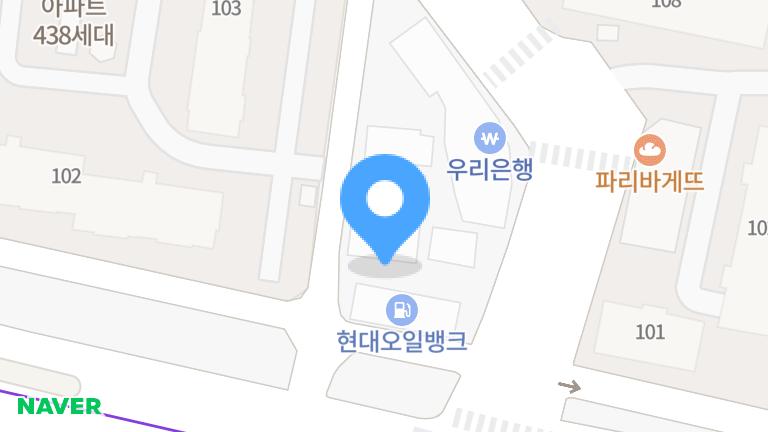Open the 우리은행 bank marker
Image resolution: width=768 pixels, height=432 pixels.
[x=489, y=137]
